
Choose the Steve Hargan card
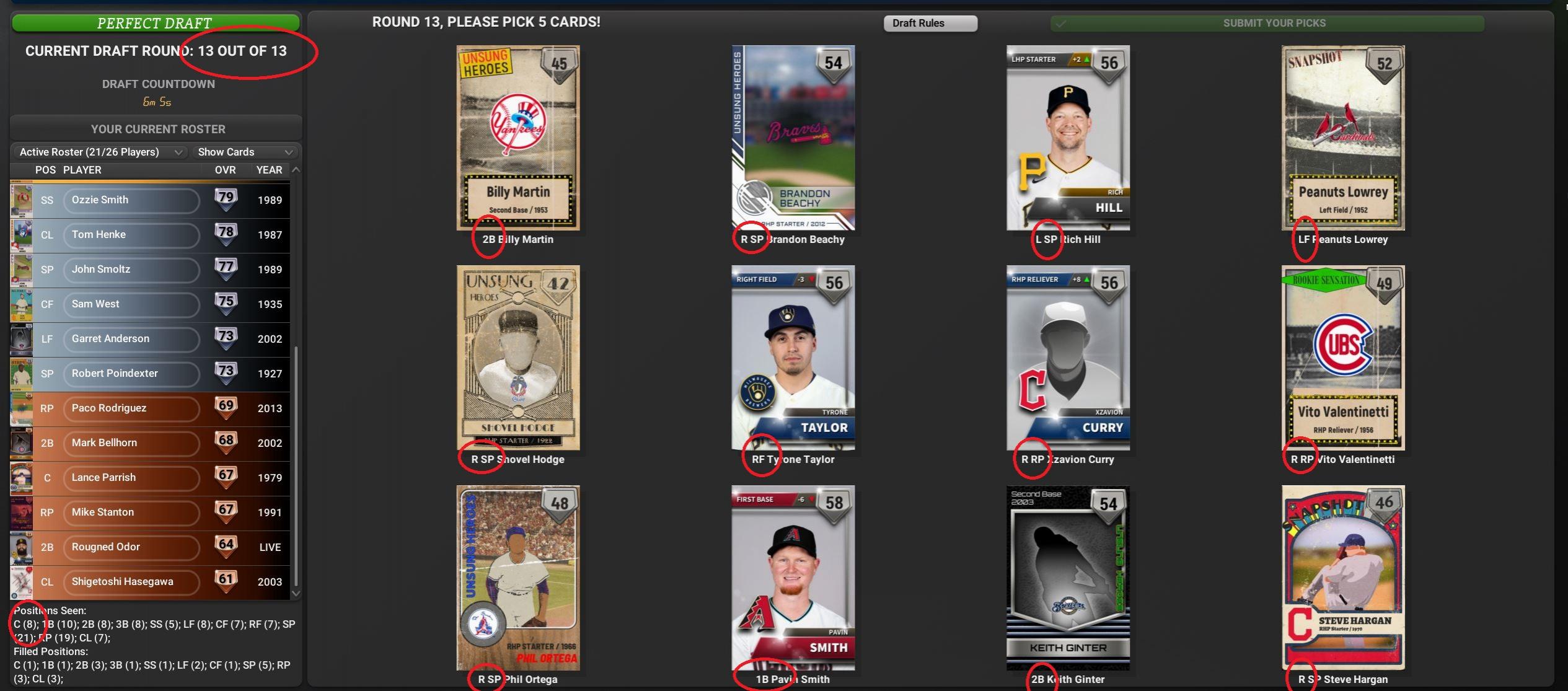pyautogui.click(x=1343, y=578)
